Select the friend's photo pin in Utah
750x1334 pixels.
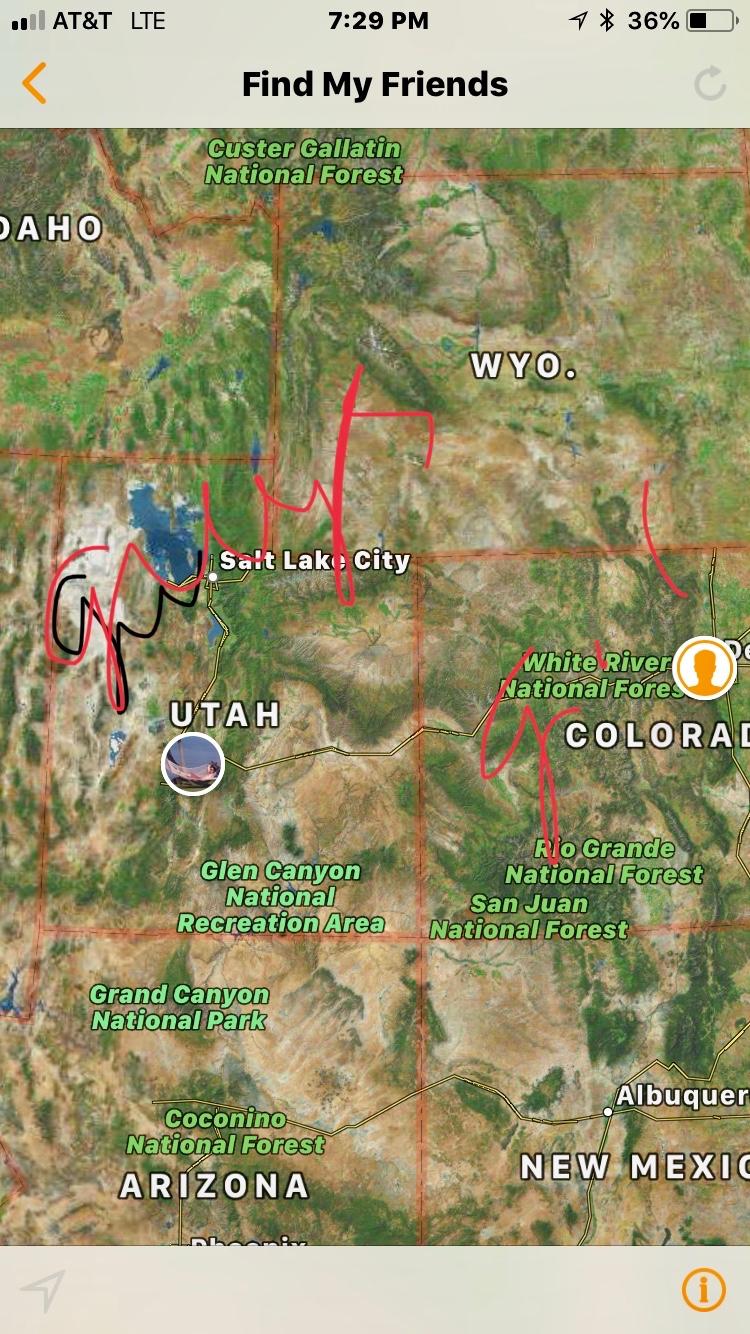tap(193, 764)
